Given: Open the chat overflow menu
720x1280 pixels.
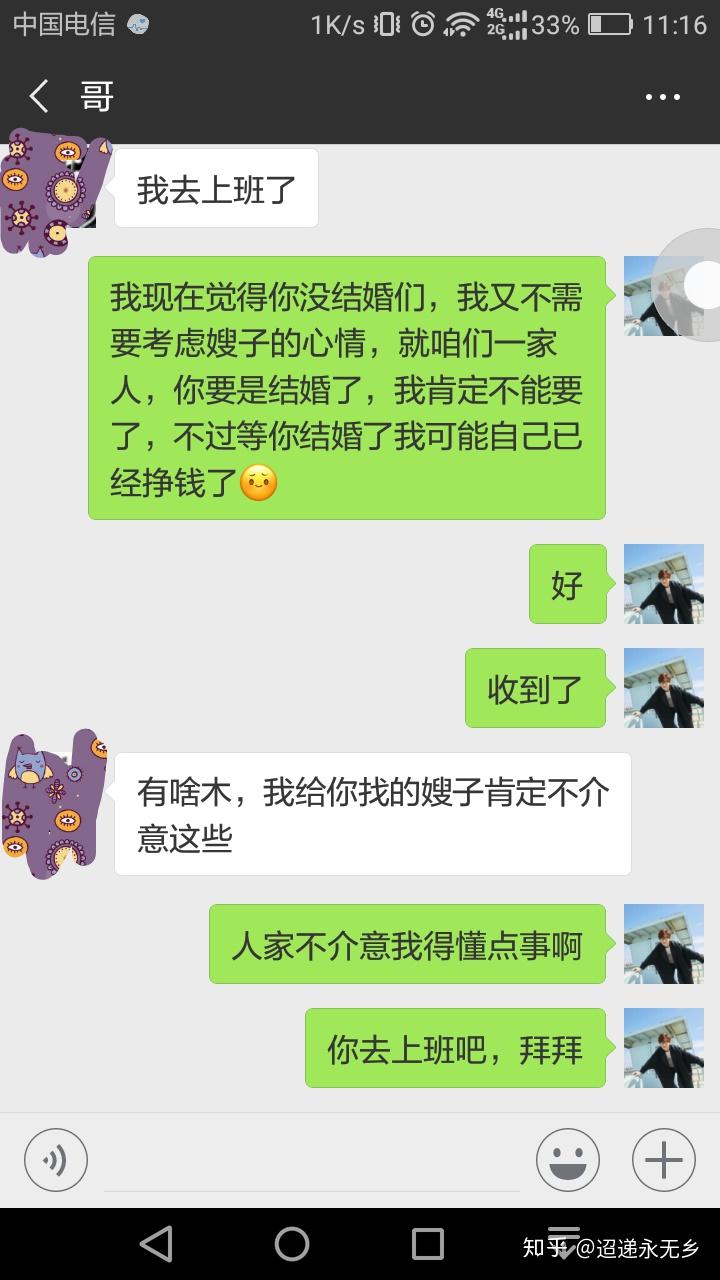Looking at the screenshot, I should 662,97.
